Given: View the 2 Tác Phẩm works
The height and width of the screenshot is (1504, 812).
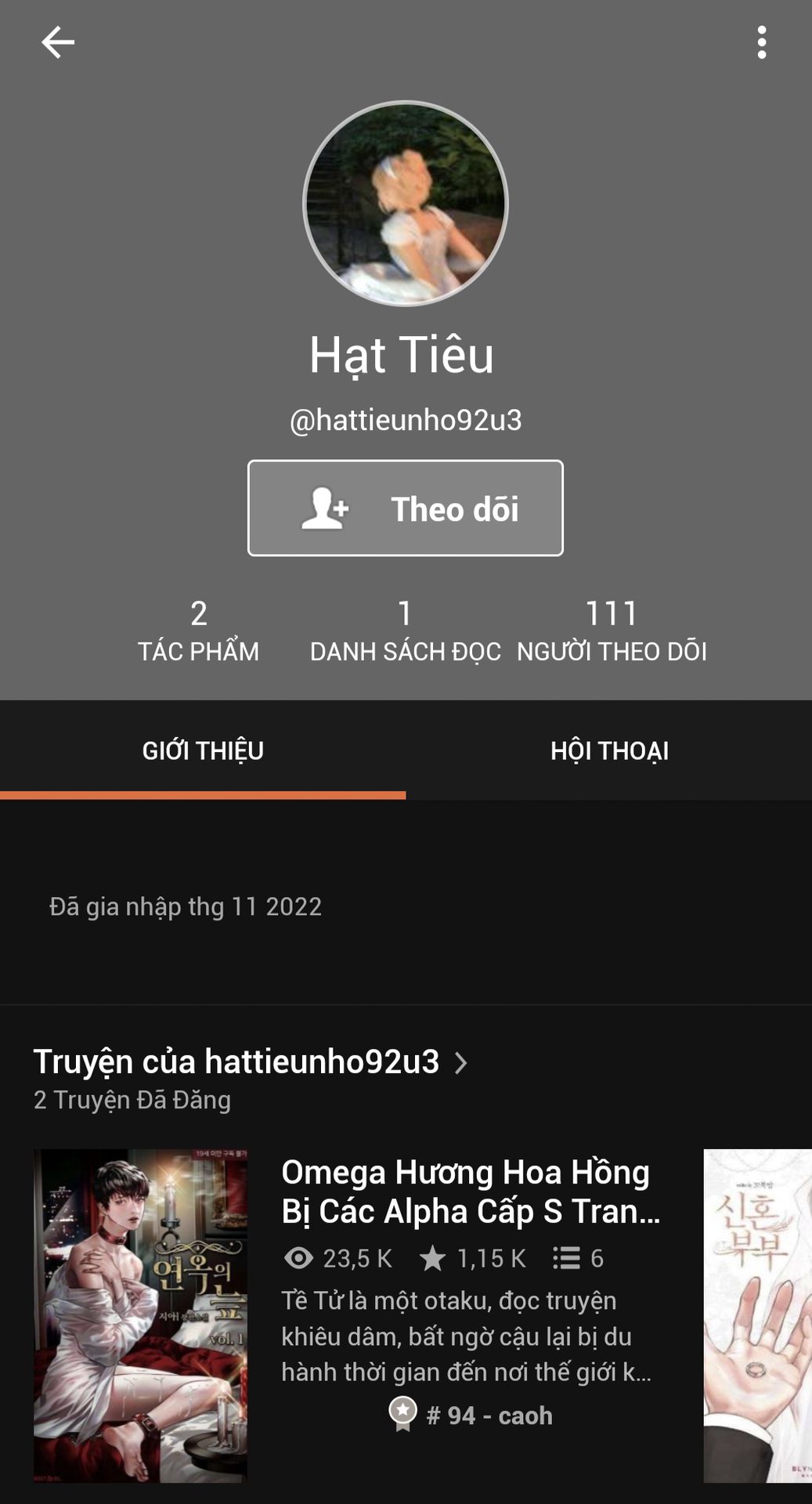Looking at the screenshot, I should click(x=198, y=631).
